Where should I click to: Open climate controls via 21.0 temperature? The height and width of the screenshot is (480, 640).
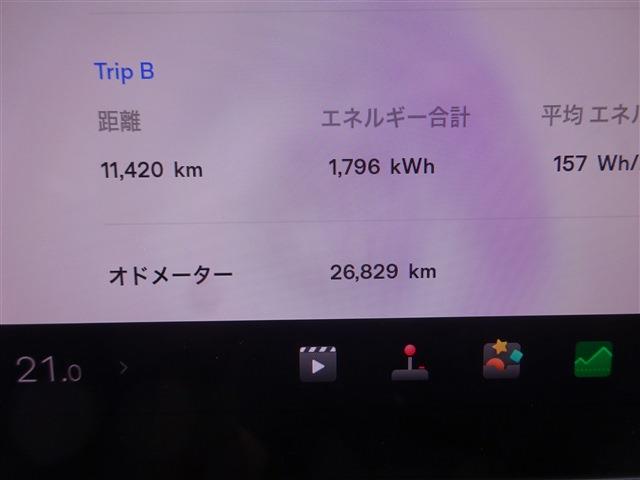click(48, 370)
